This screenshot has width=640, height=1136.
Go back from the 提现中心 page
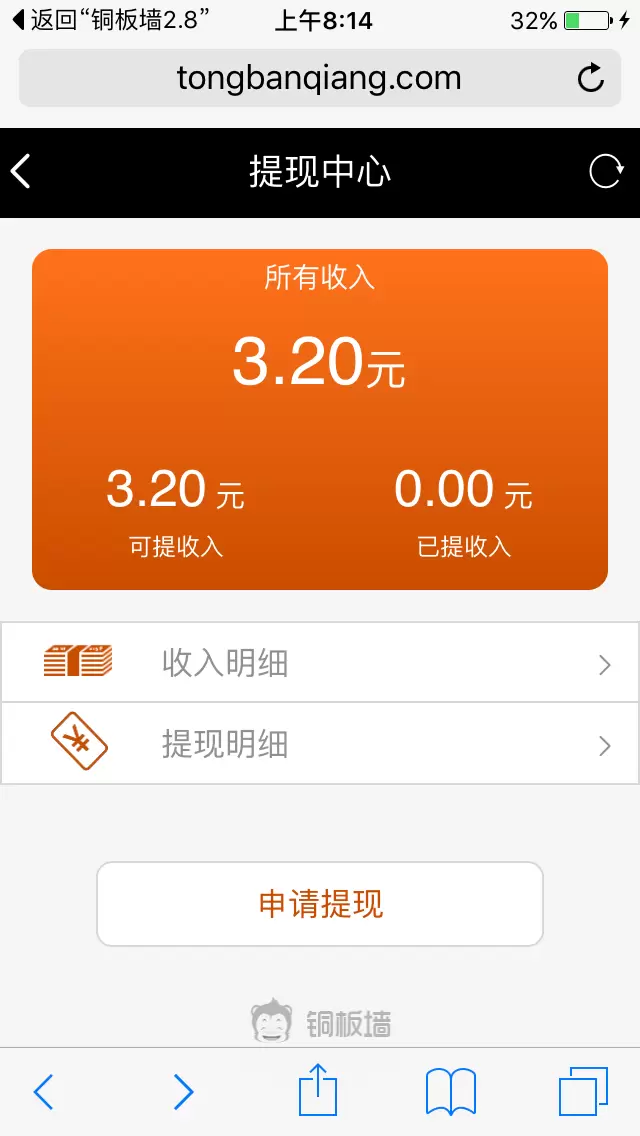(22, 172)
